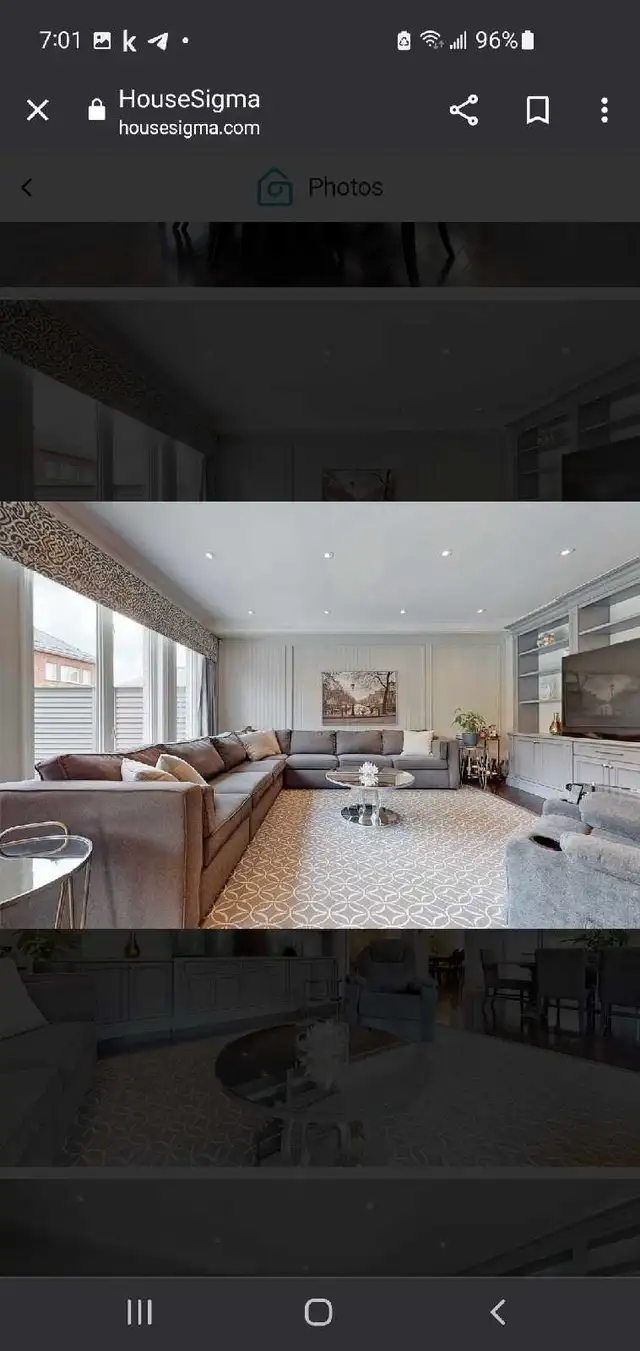
Task: Bookmark this page in the browser
Action: coord(538,110)
